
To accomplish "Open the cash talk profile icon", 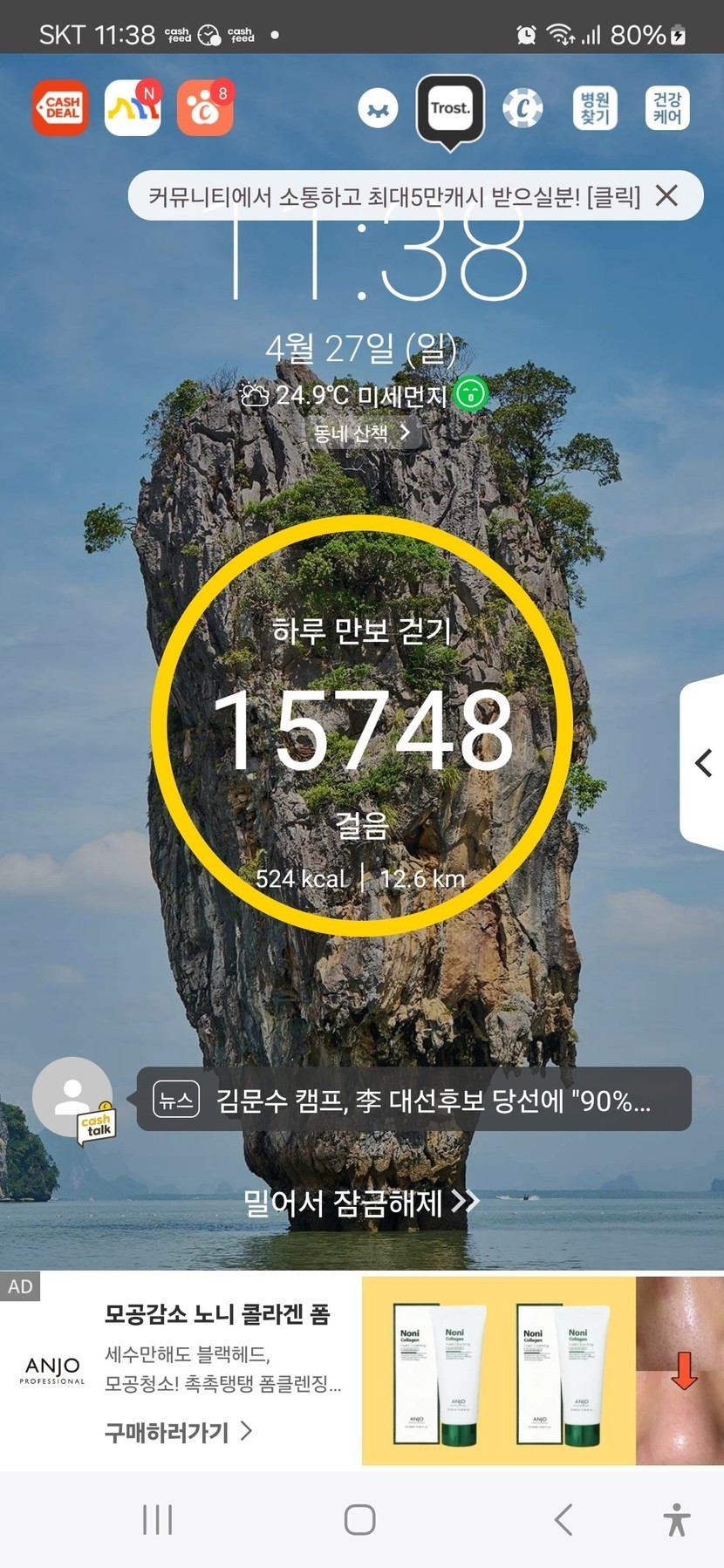I will coord(73,1097).
